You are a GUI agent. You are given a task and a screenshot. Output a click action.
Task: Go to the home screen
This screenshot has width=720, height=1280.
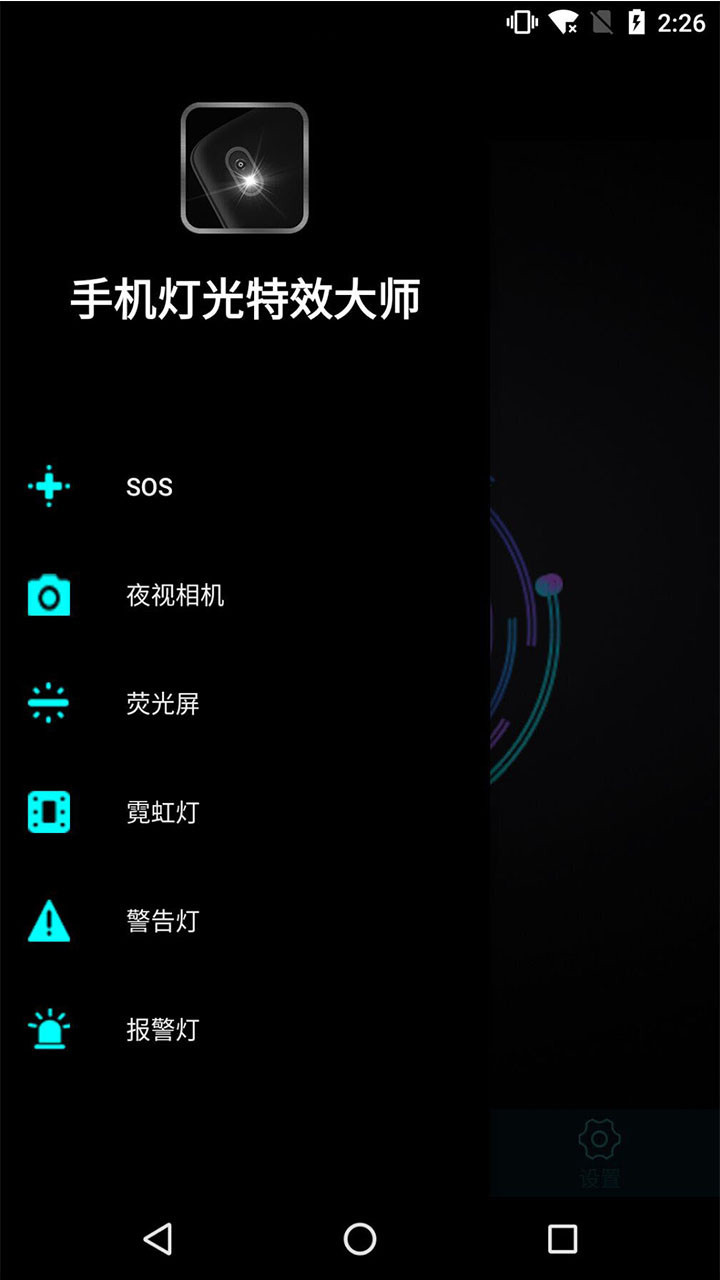[x=360, y=1239]
